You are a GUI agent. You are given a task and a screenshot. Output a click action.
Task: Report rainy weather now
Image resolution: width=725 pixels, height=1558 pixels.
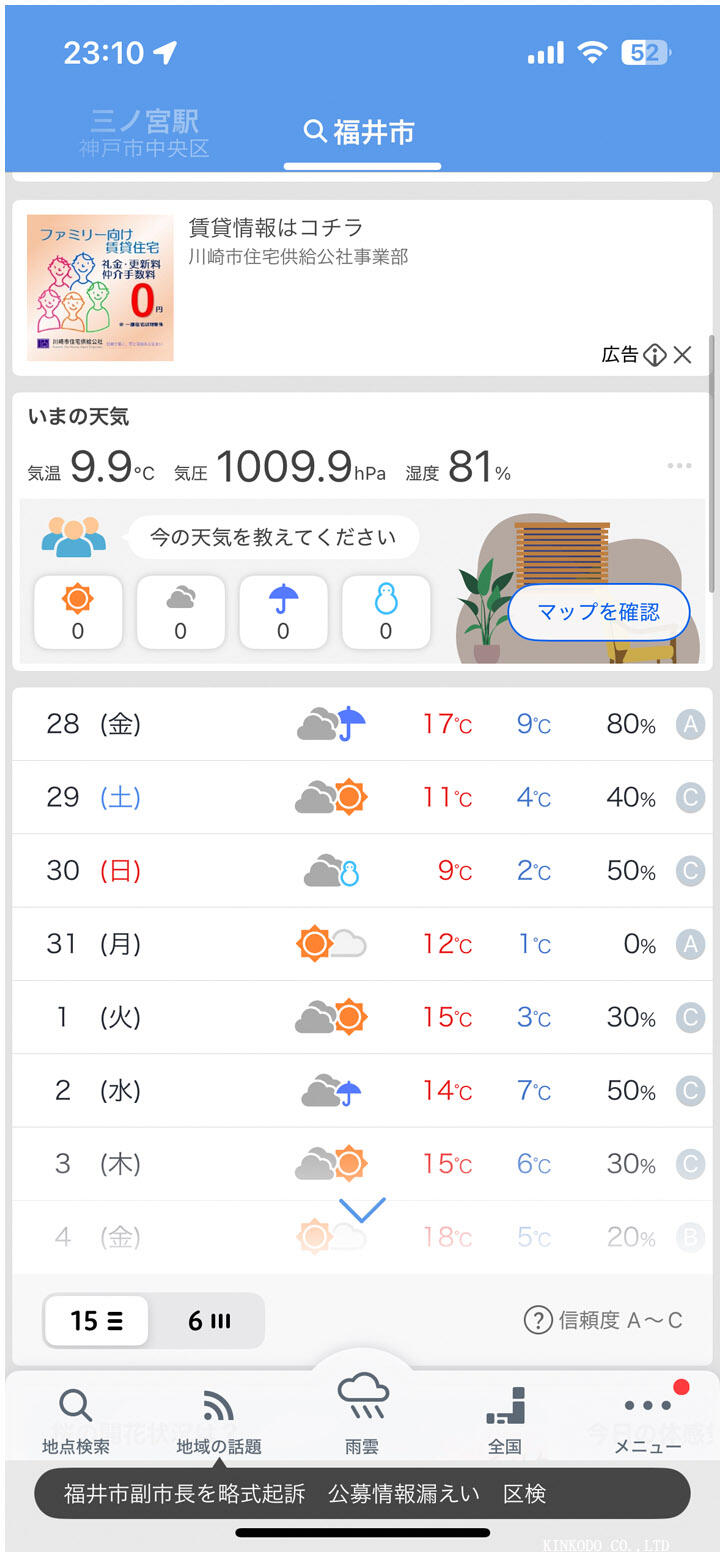pos(283,612)
